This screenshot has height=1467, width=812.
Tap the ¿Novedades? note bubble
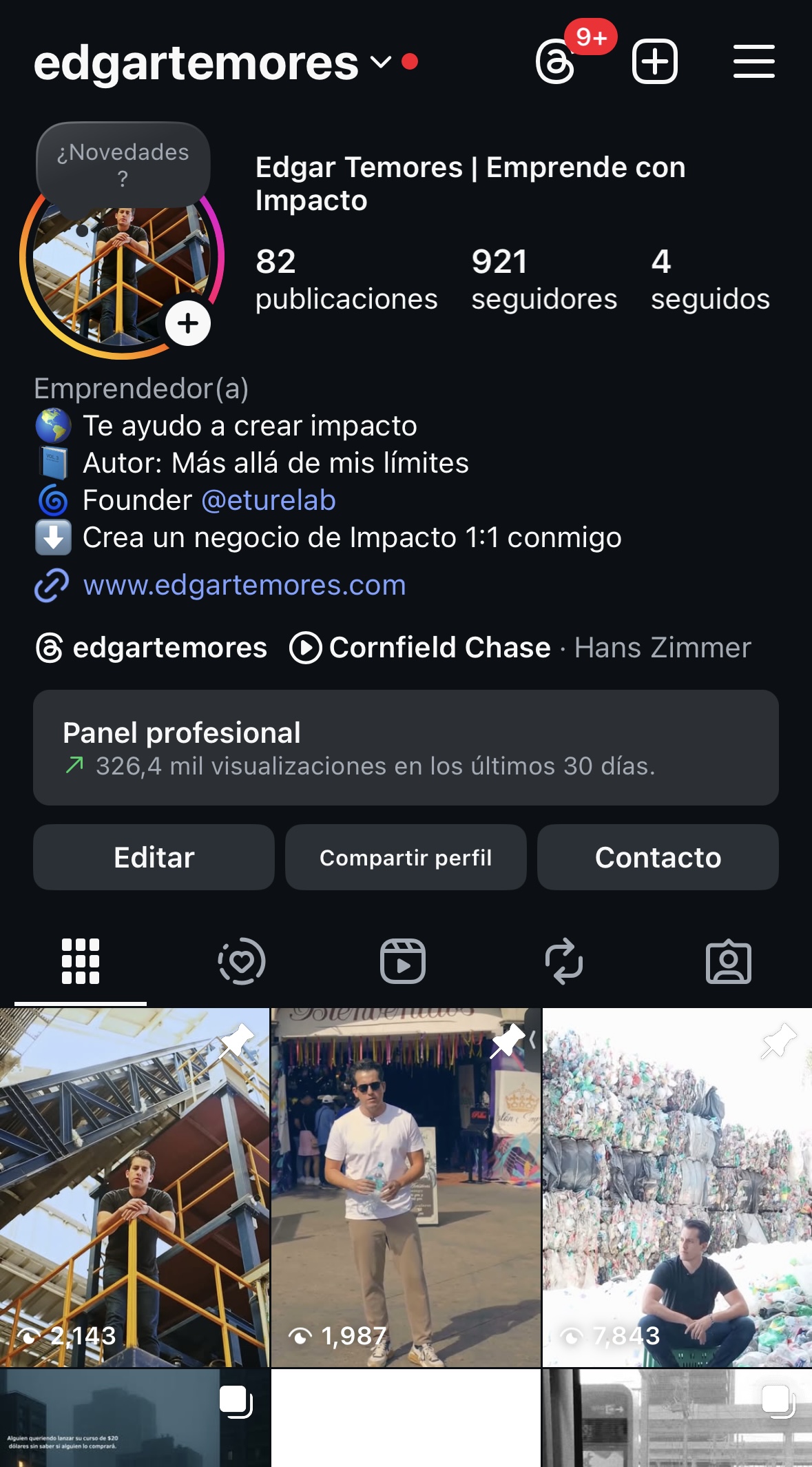(x=123, y=165)
